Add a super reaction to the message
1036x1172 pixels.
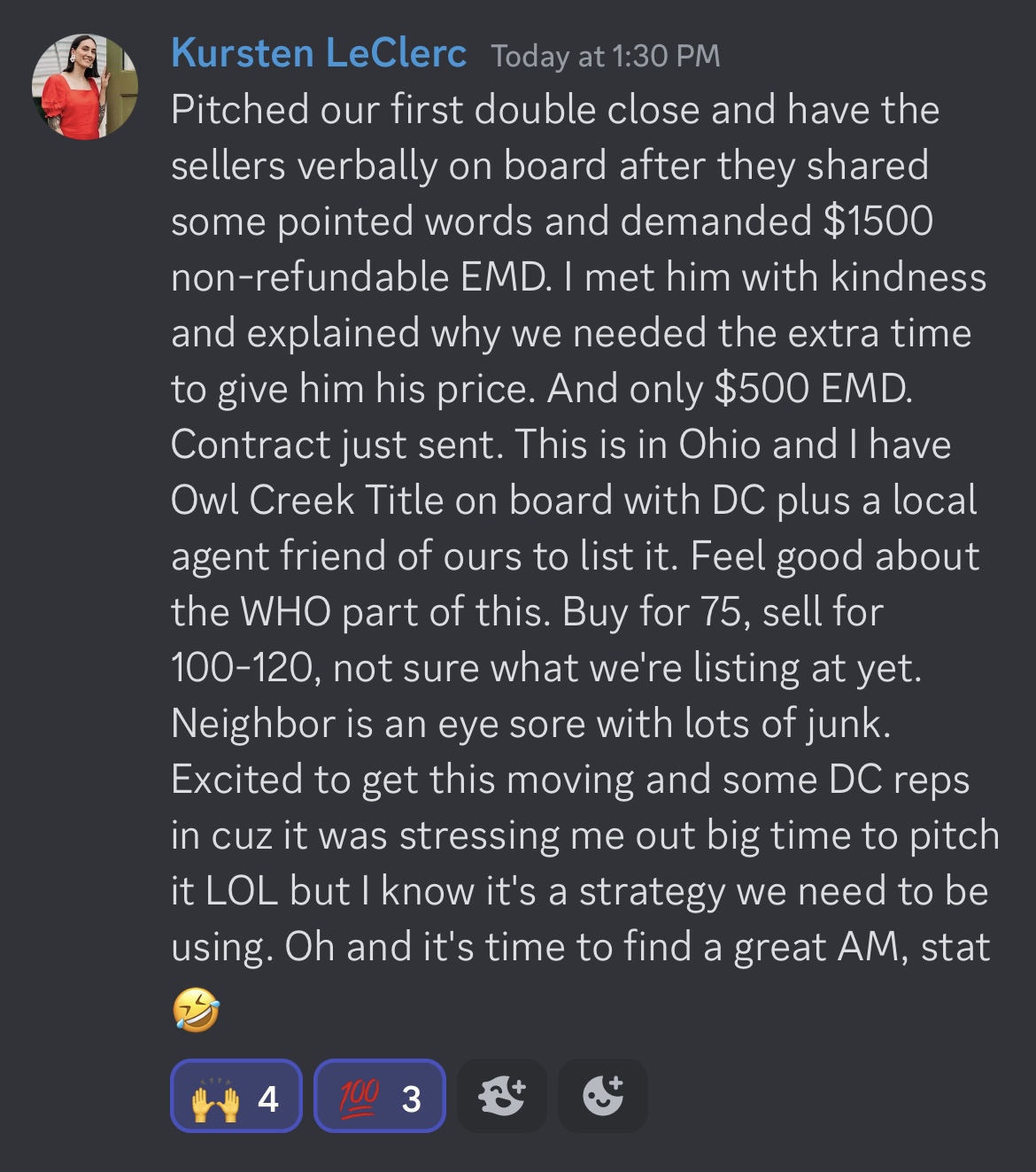502,1096
